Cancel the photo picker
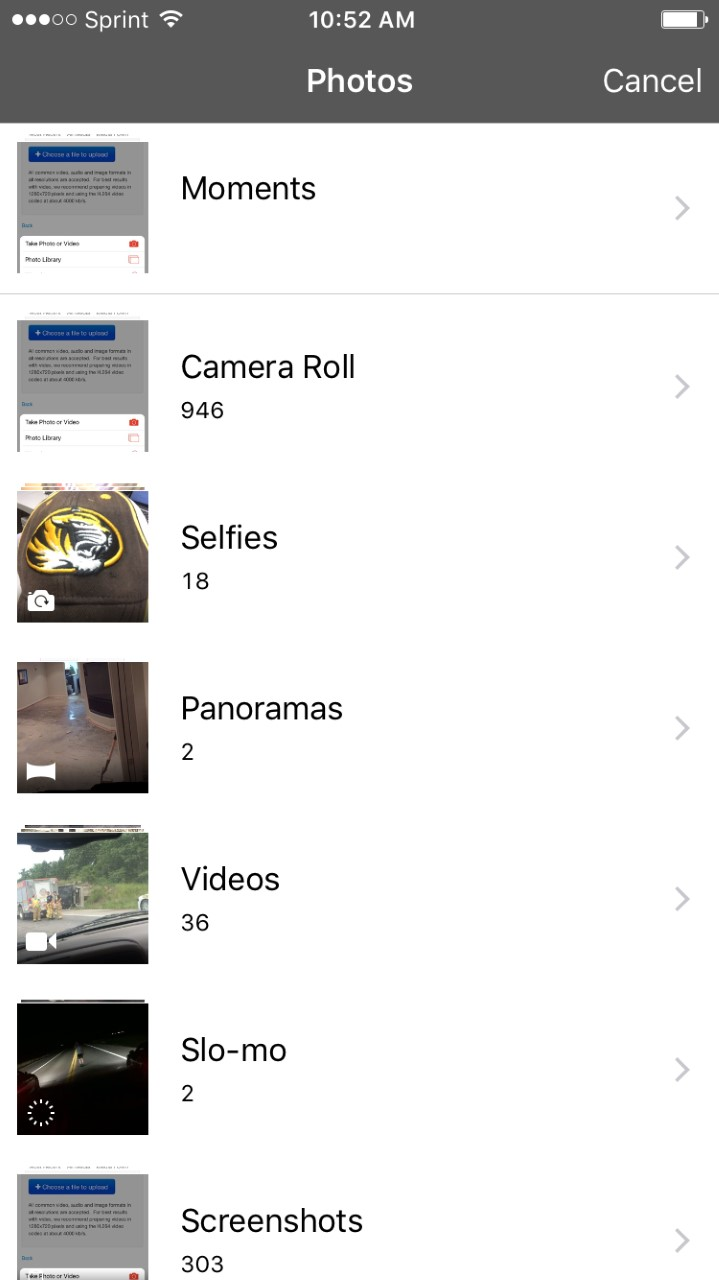 tap(652, 81)
